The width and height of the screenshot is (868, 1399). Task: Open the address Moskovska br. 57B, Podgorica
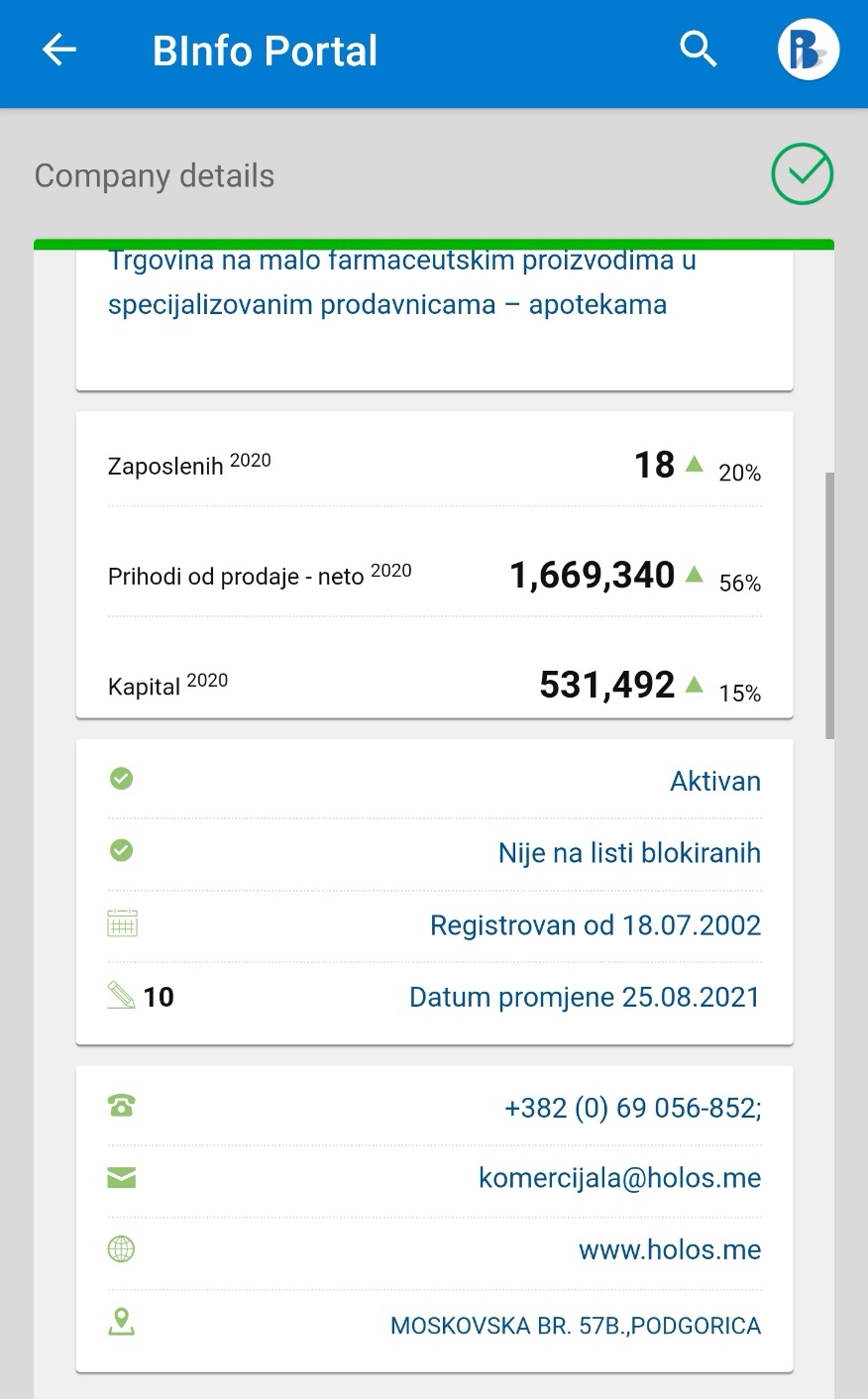pos(576,1326)
